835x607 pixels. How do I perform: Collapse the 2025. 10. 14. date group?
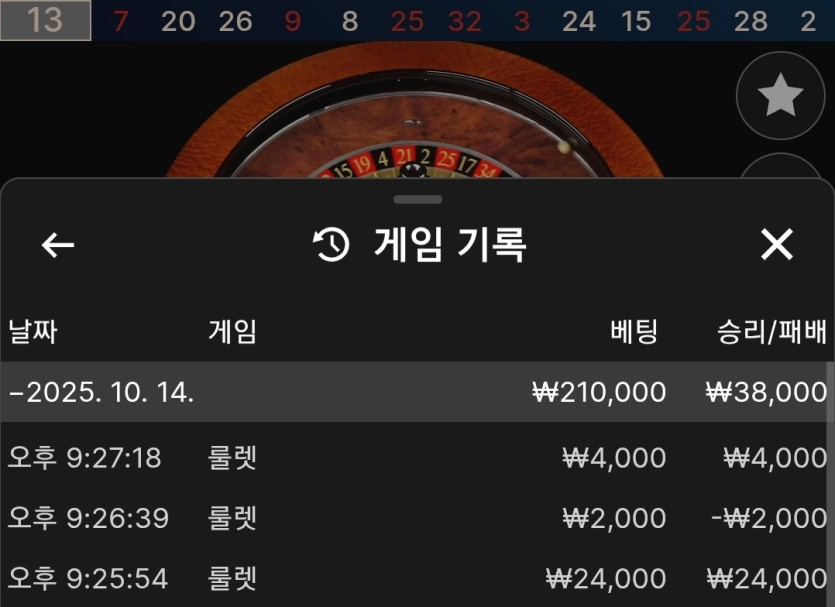point(100,392)
